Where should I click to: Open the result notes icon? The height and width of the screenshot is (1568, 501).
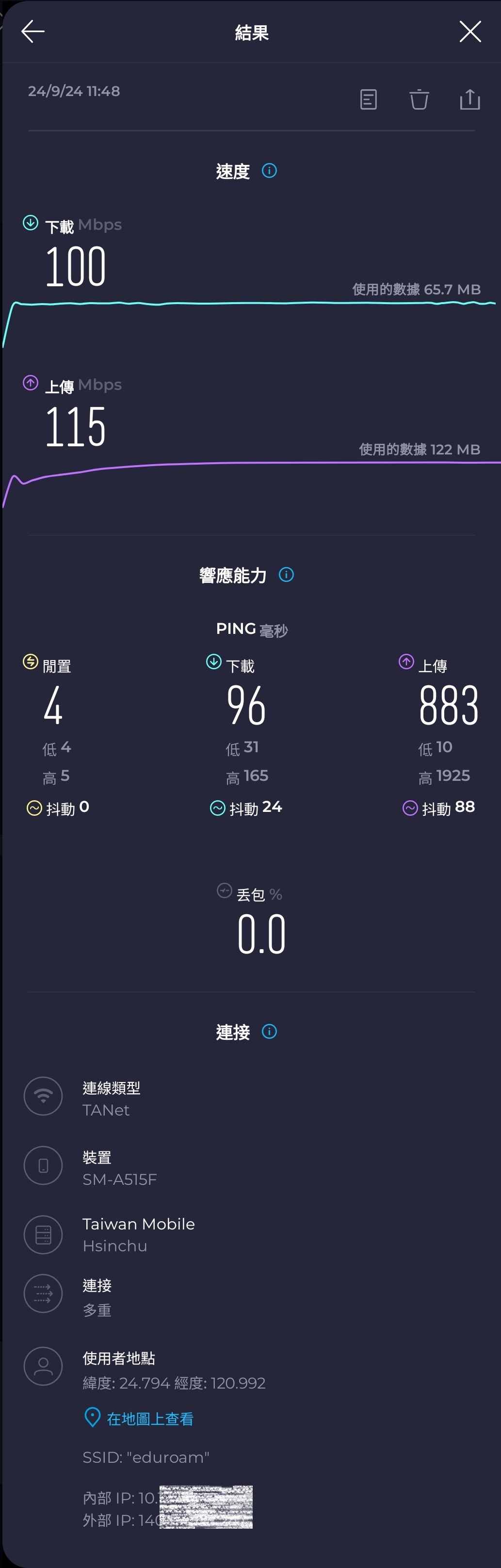tap(368, 99)
